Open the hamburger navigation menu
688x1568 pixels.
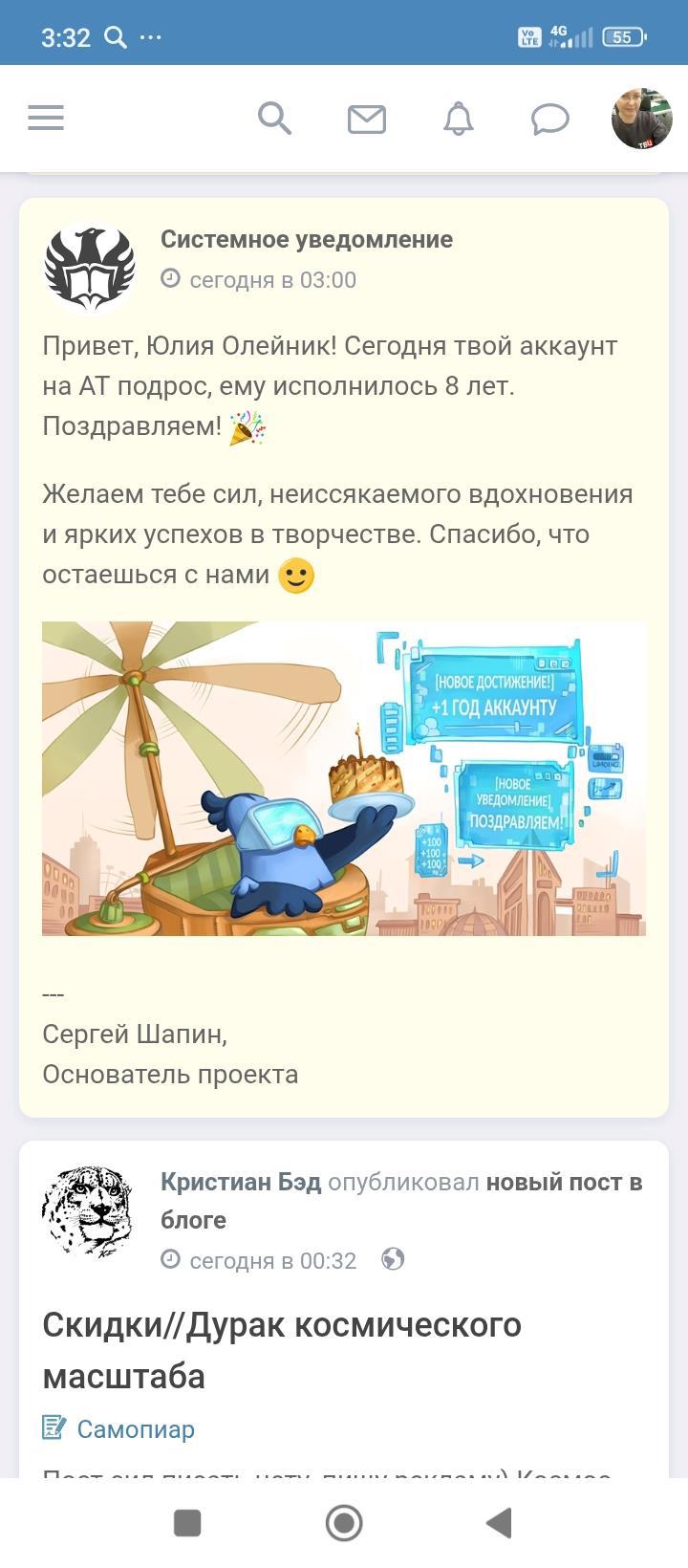click(x=46, y=118)
